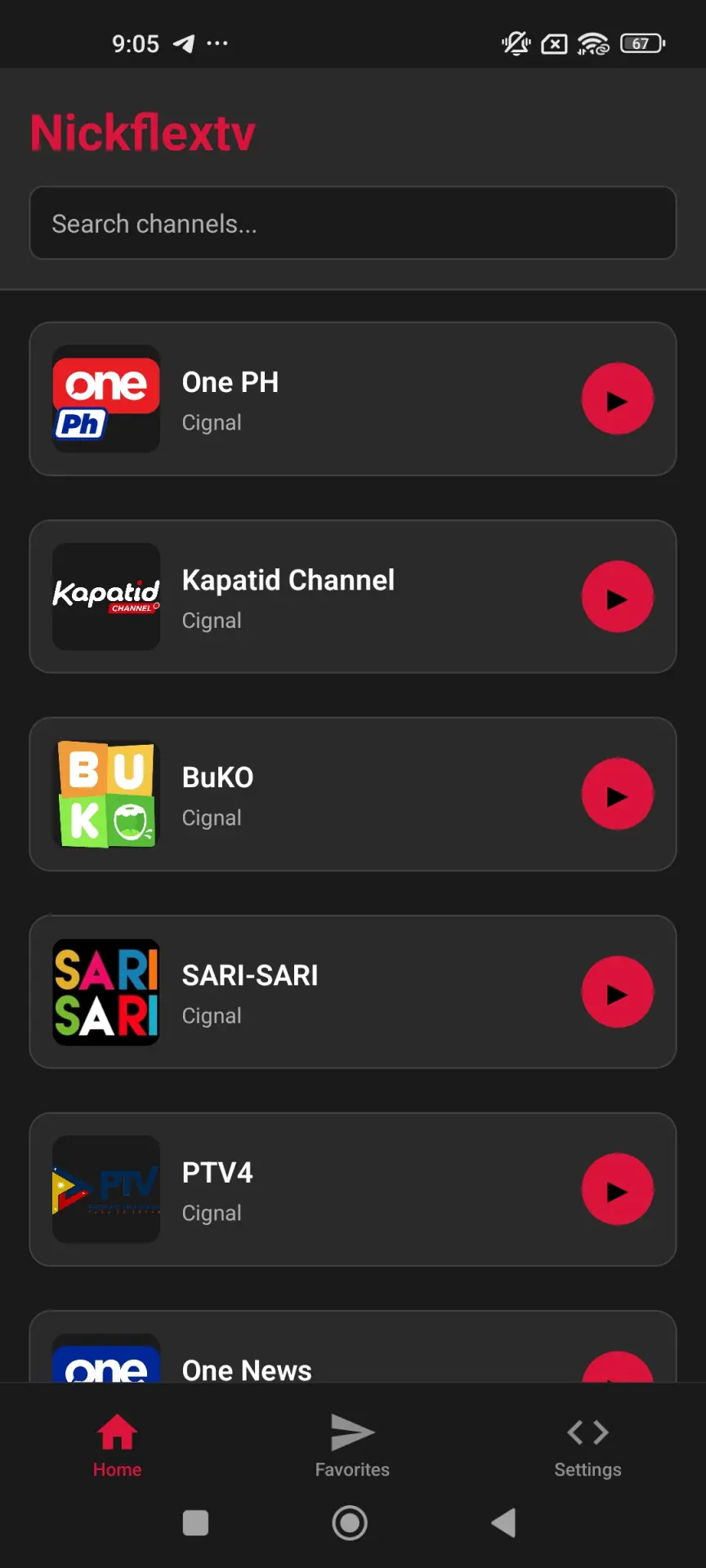Switch to the Settings tab
This screenshot has height=1568, width=706.
pyautogui.click(x=588, y=1445)
